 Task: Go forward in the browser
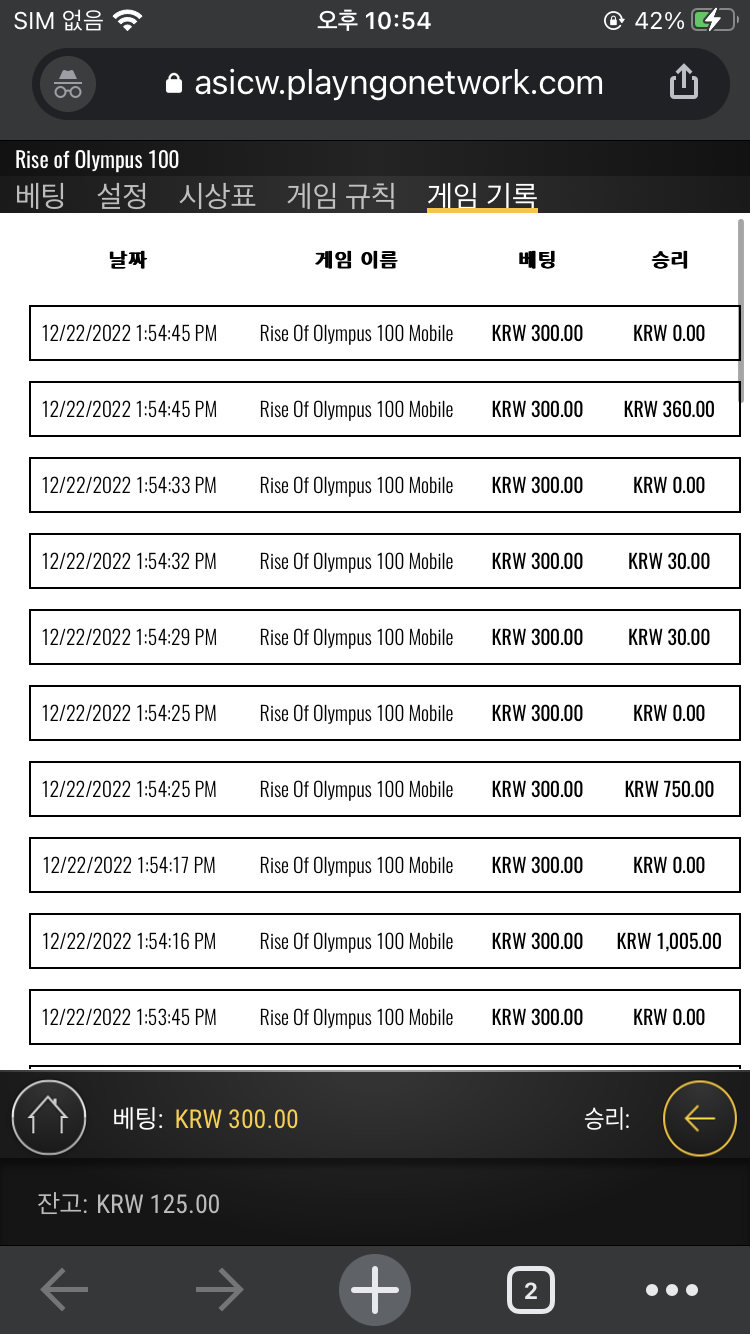(219, 1290)
